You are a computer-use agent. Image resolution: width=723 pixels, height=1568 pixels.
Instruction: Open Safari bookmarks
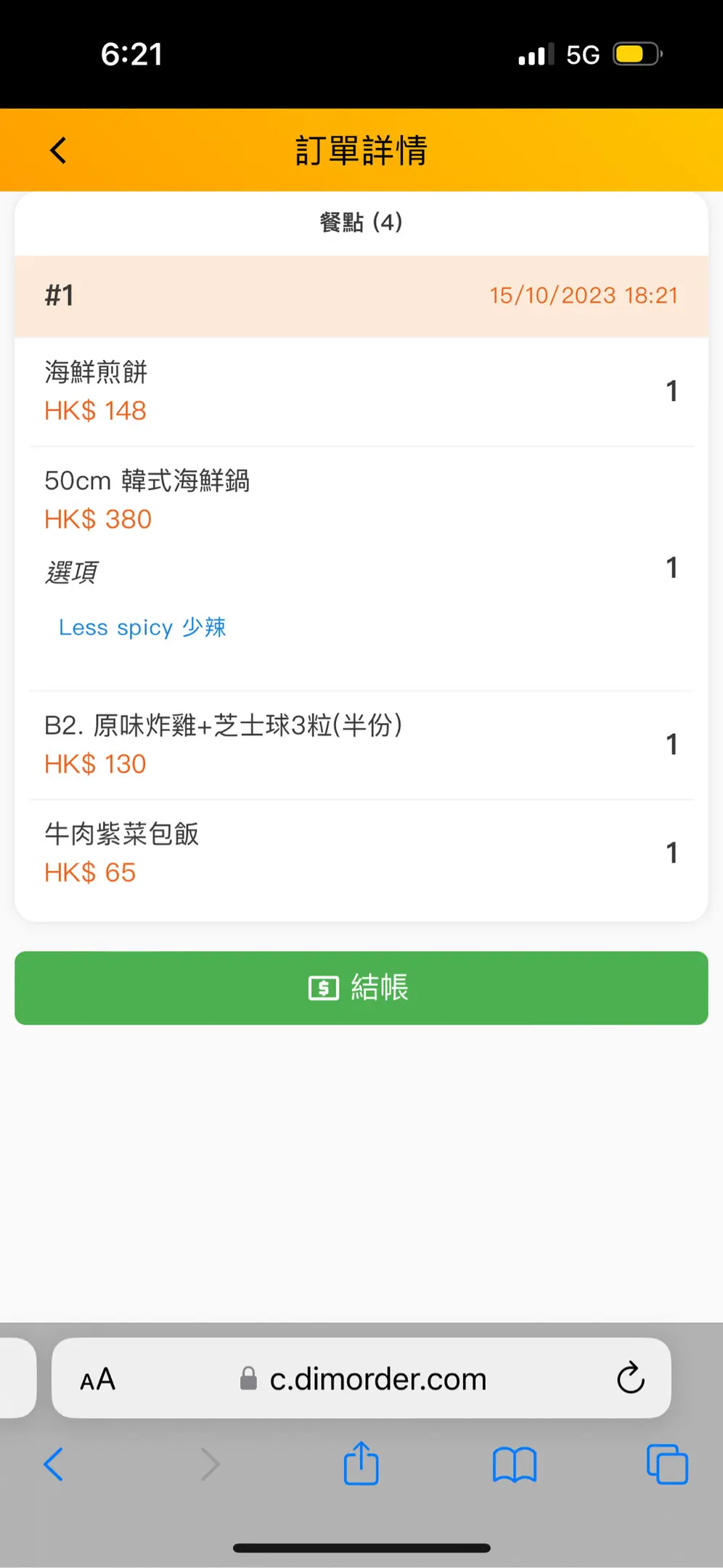[x=514, y=1464]
